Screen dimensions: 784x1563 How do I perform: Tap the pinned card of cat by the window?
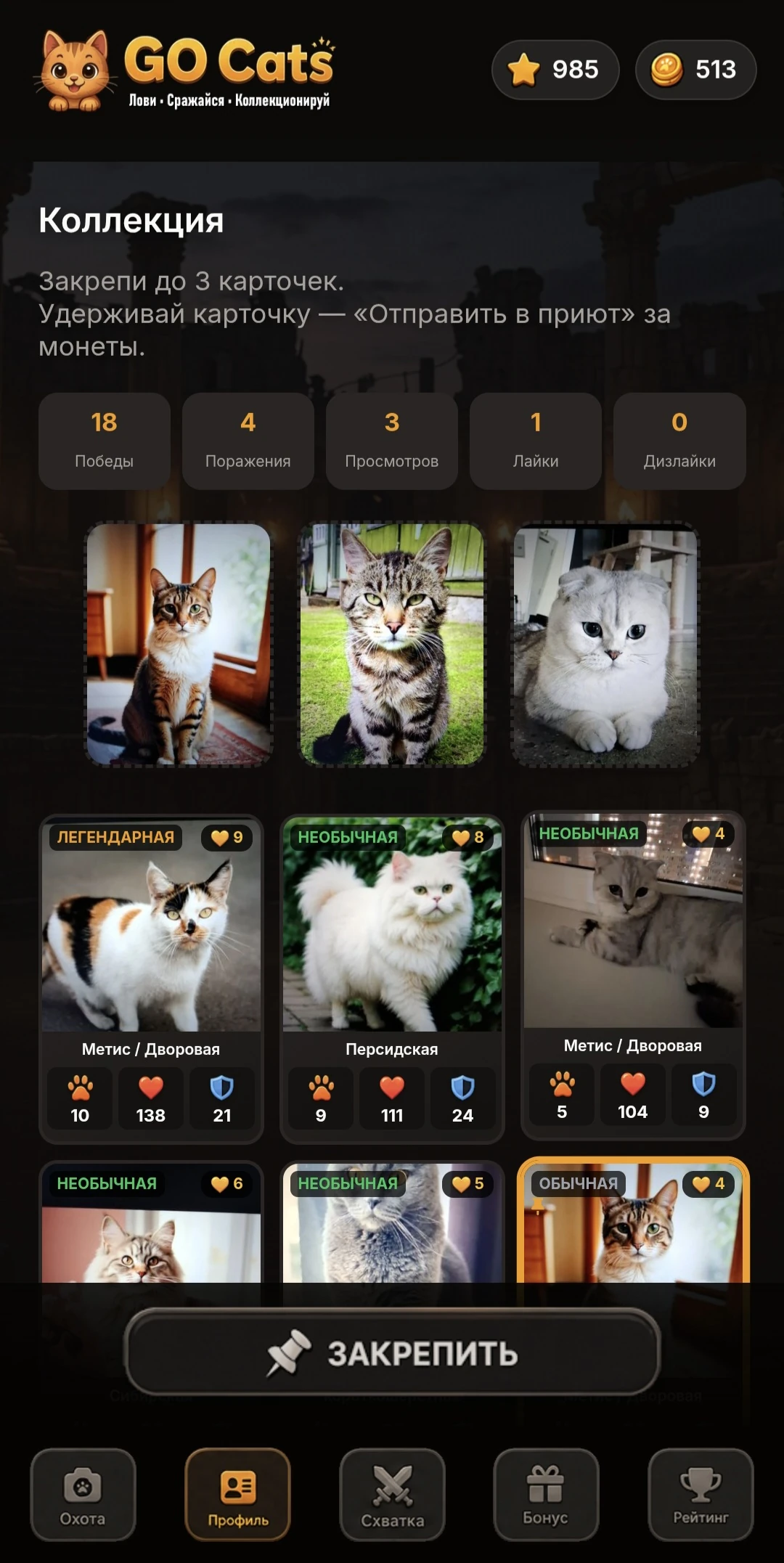(179, 644)
